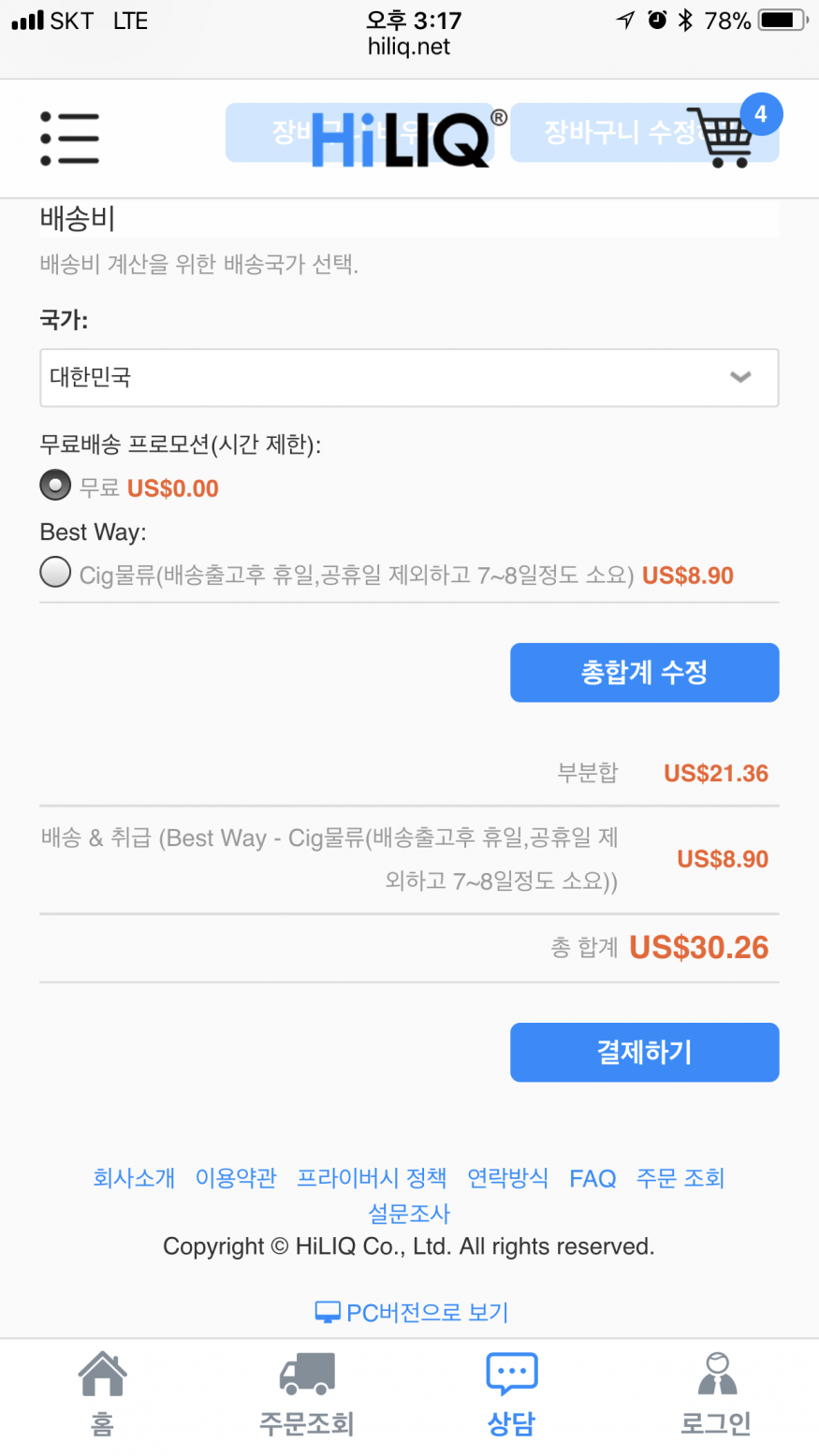Open the 상담 chat tab

point(511,1394)
